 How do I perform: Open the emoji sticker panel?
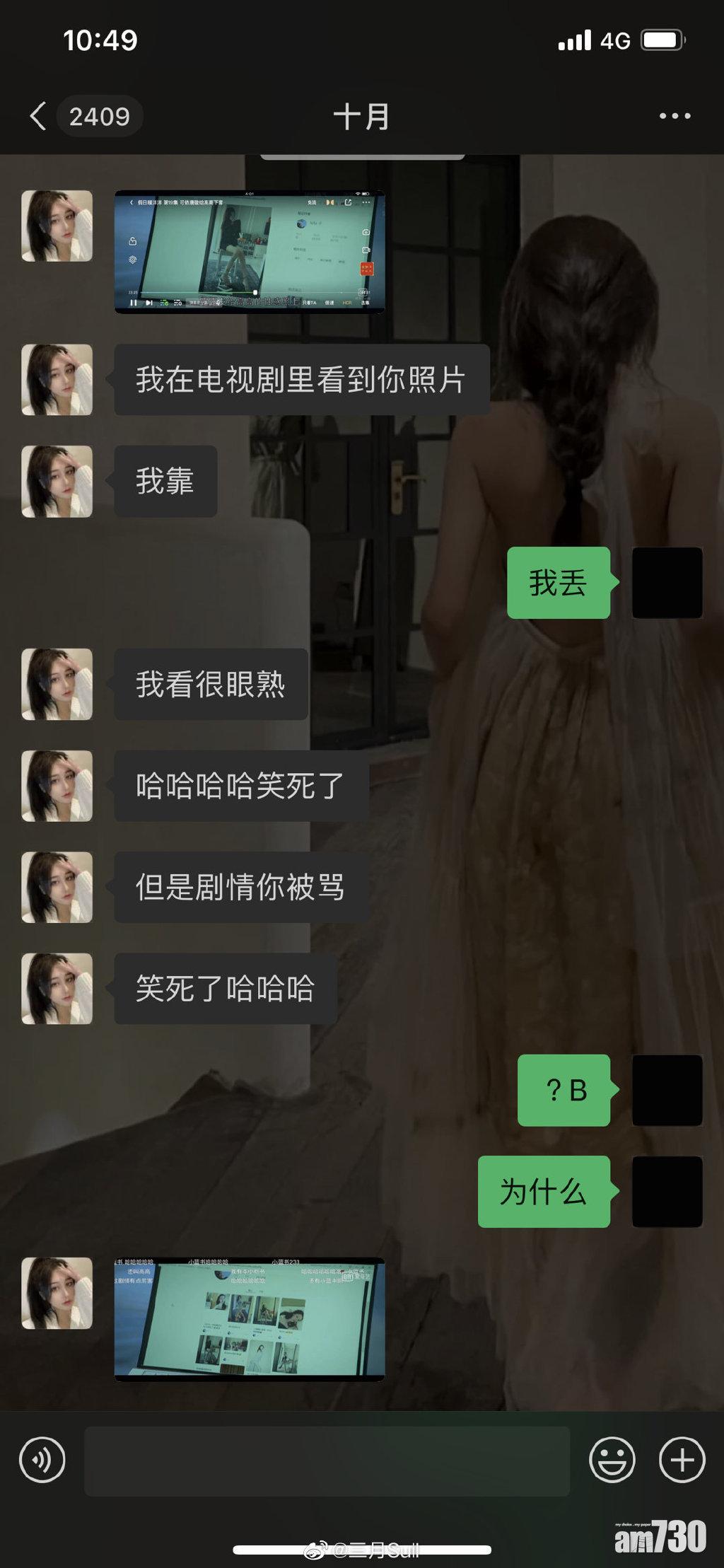[612, 1460]
